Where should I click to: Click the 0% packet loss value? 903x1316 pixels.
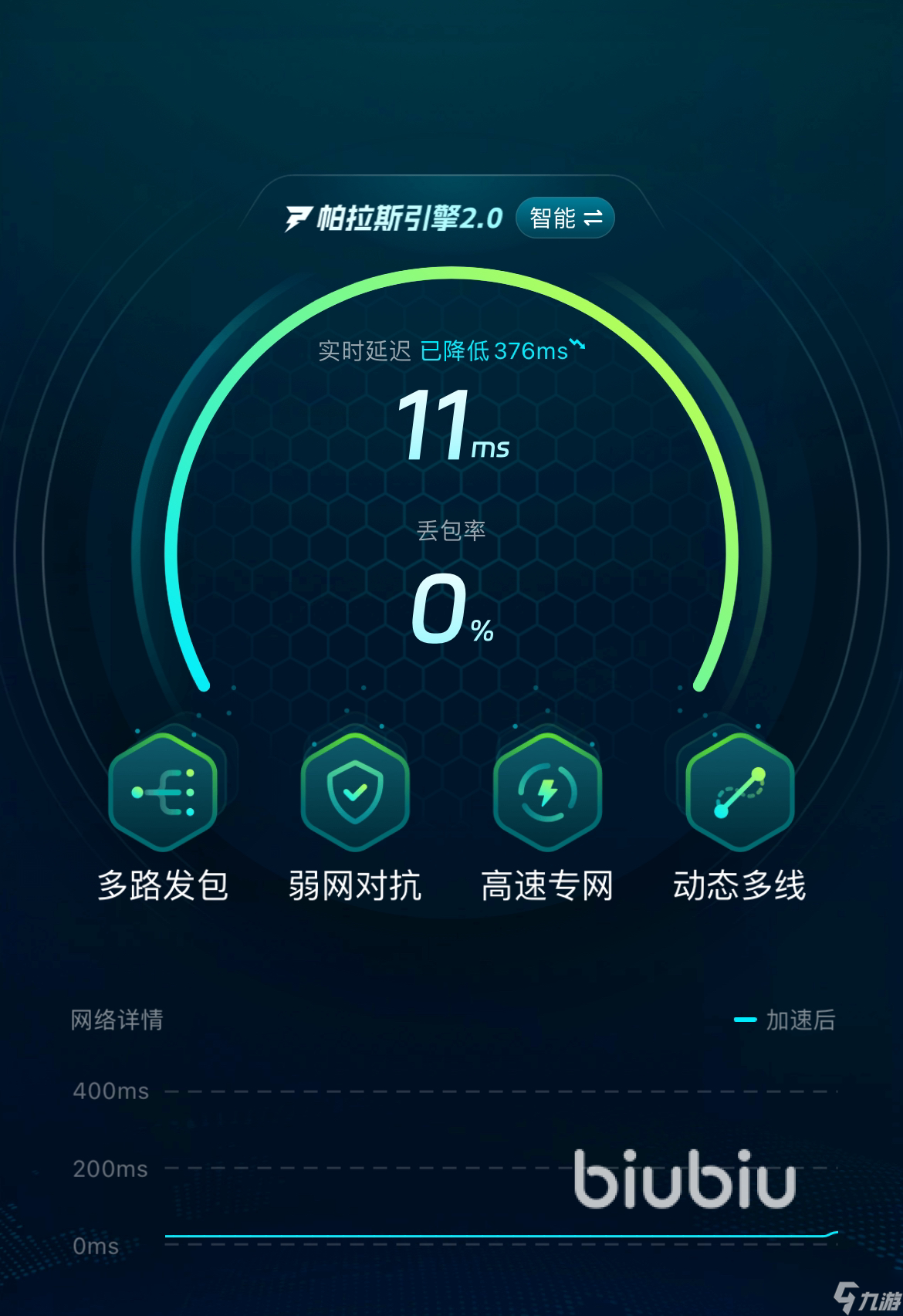coord(451,610)
